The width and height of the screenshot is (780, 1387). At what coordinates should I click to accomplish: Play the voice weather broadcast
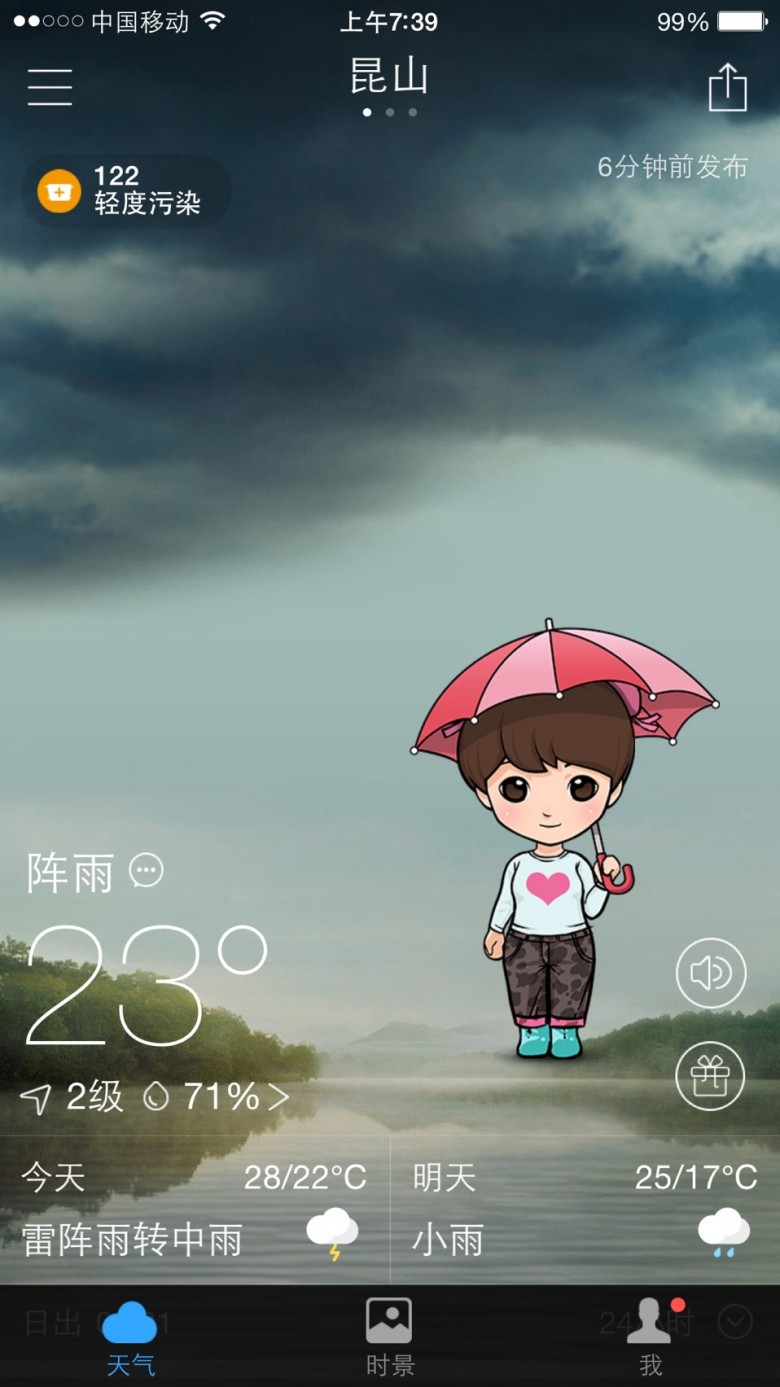711,973
